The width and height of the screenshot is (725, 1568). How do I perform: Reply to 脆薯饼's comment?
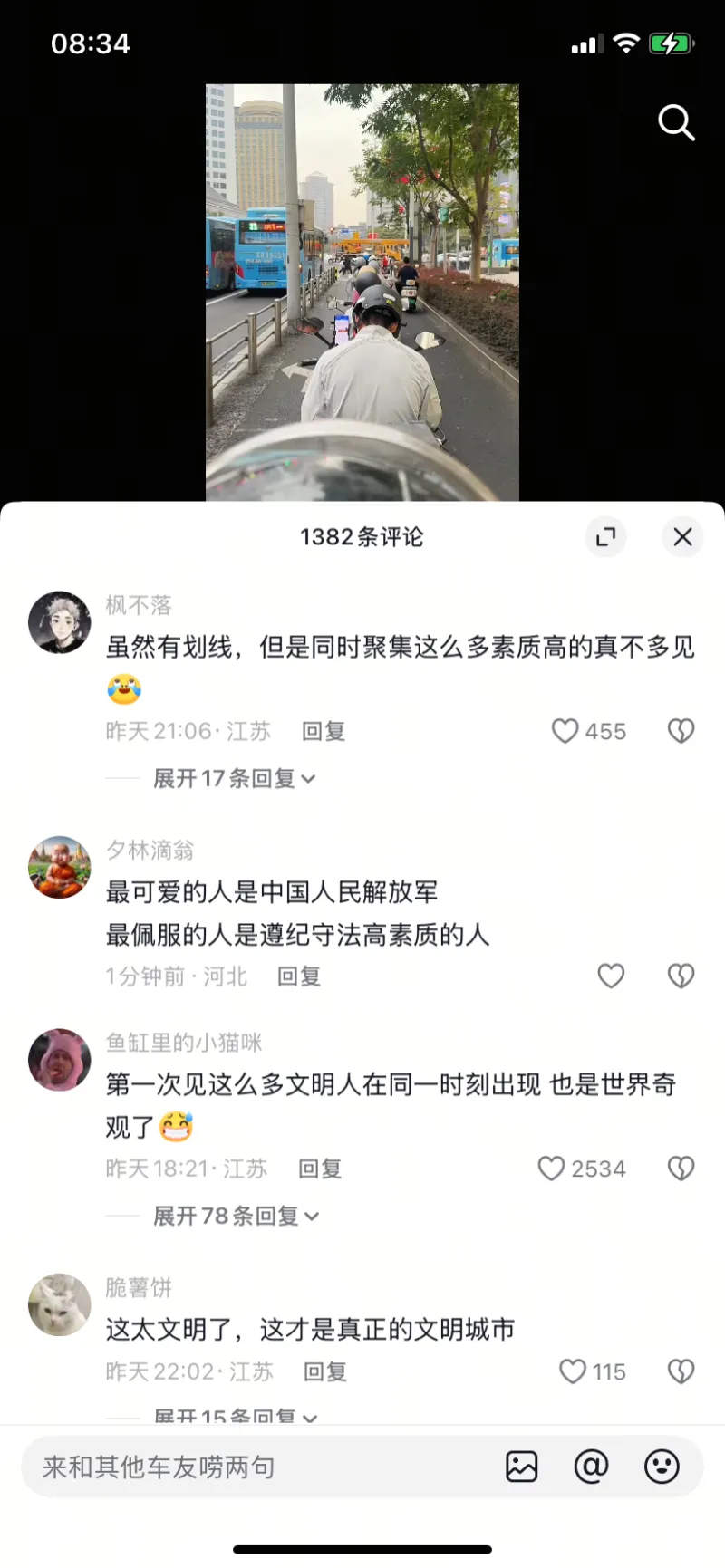[325, 1371]
